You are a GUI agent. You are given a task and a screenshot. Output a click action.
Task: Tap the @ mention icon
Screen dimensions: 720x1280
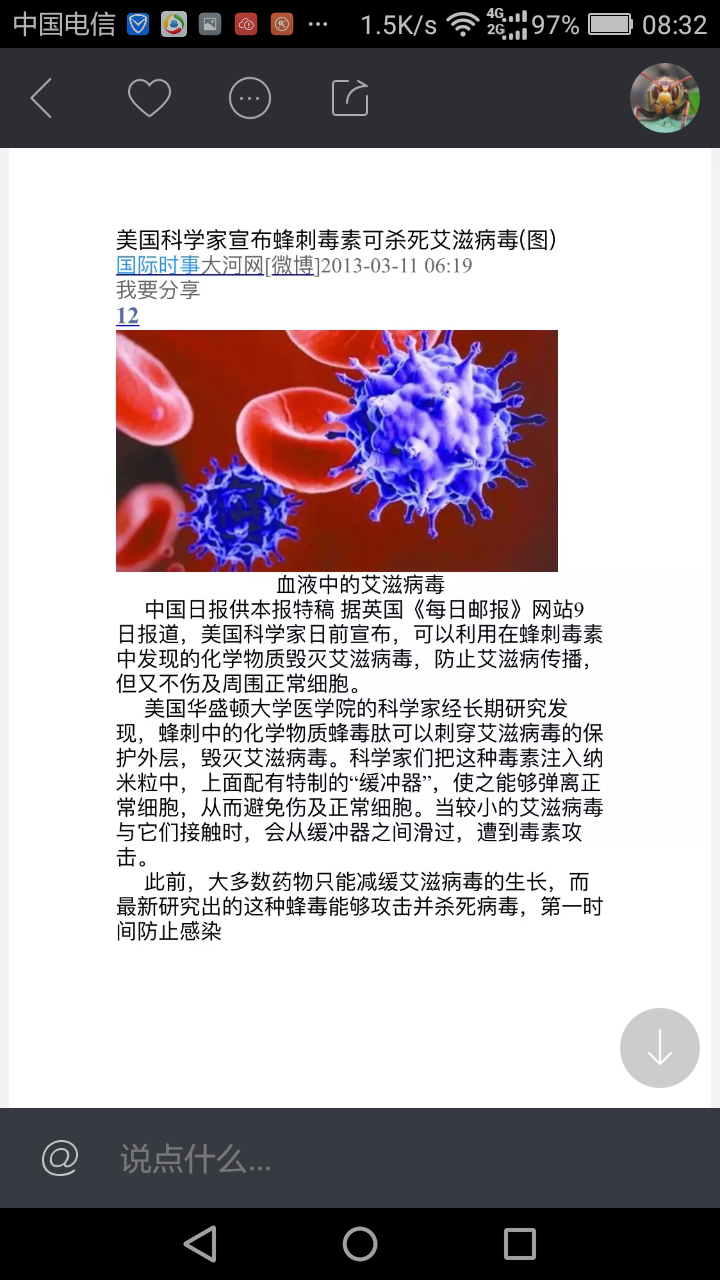pyautogui.click(x=60, y=1158)
